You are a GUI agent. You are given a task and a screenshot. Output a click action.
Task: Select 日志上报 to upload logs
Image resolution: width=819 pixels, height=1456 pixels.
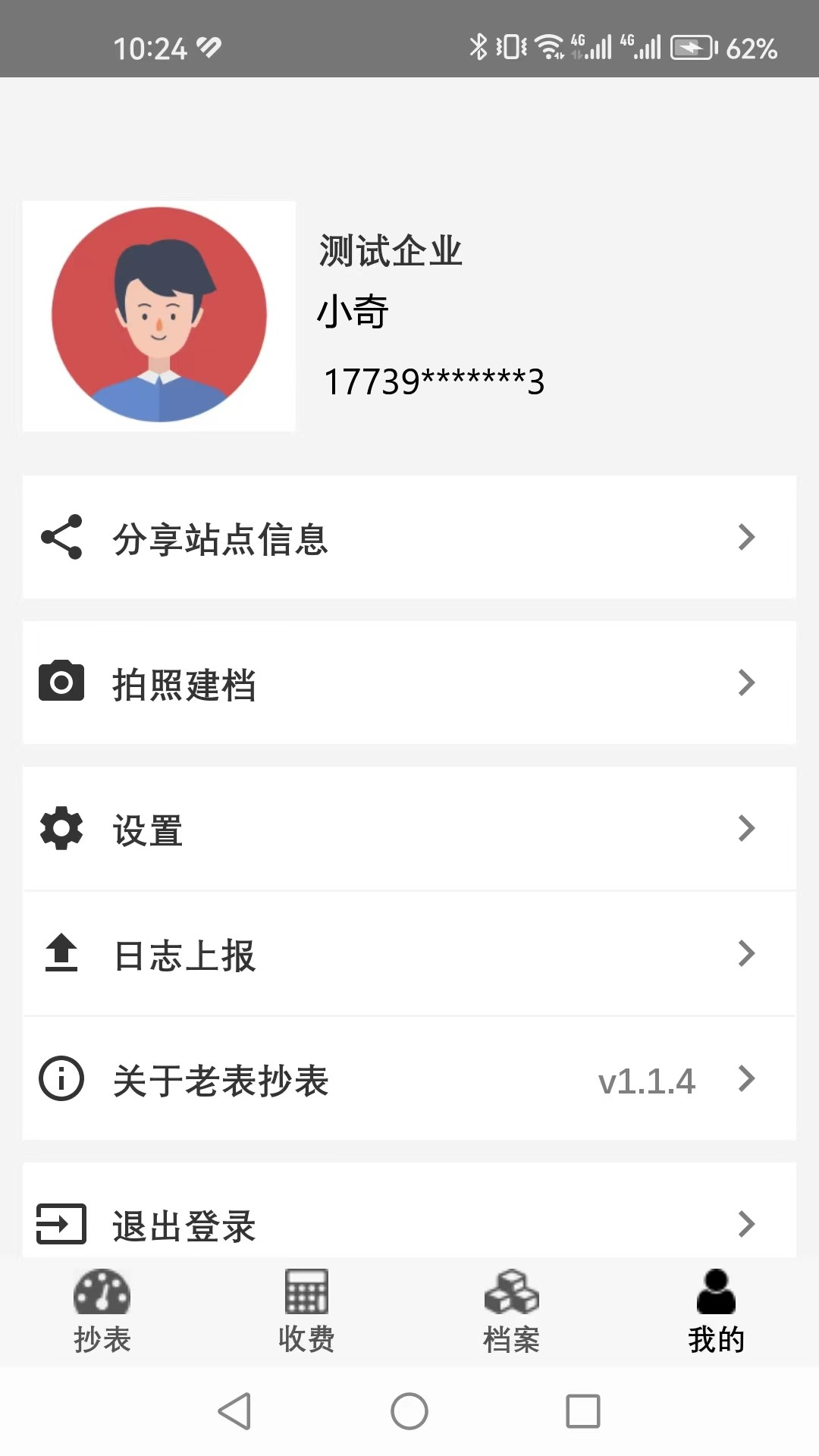tap(409, 954)
